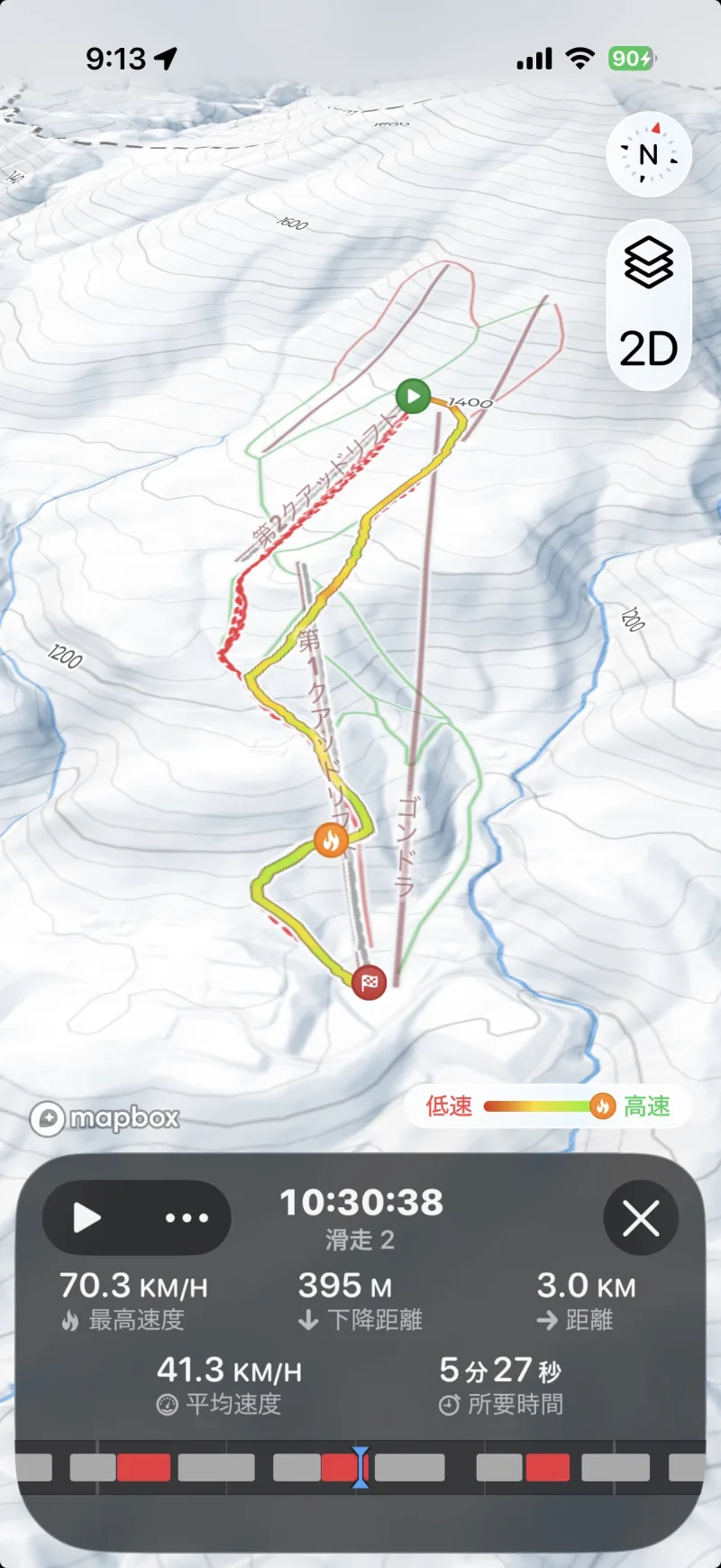Play the run replay

[x=87, y=1218]
